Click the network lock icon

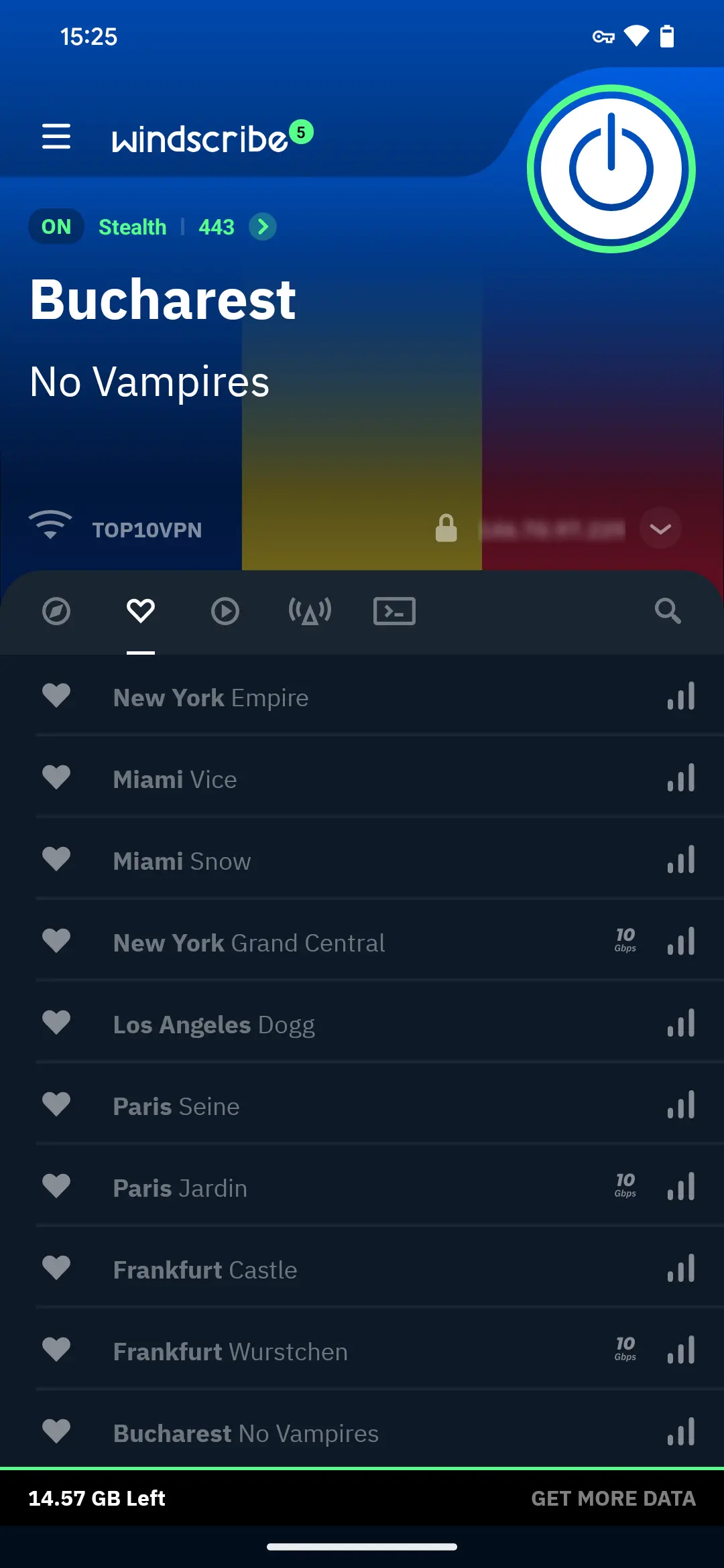coord(446,529)
